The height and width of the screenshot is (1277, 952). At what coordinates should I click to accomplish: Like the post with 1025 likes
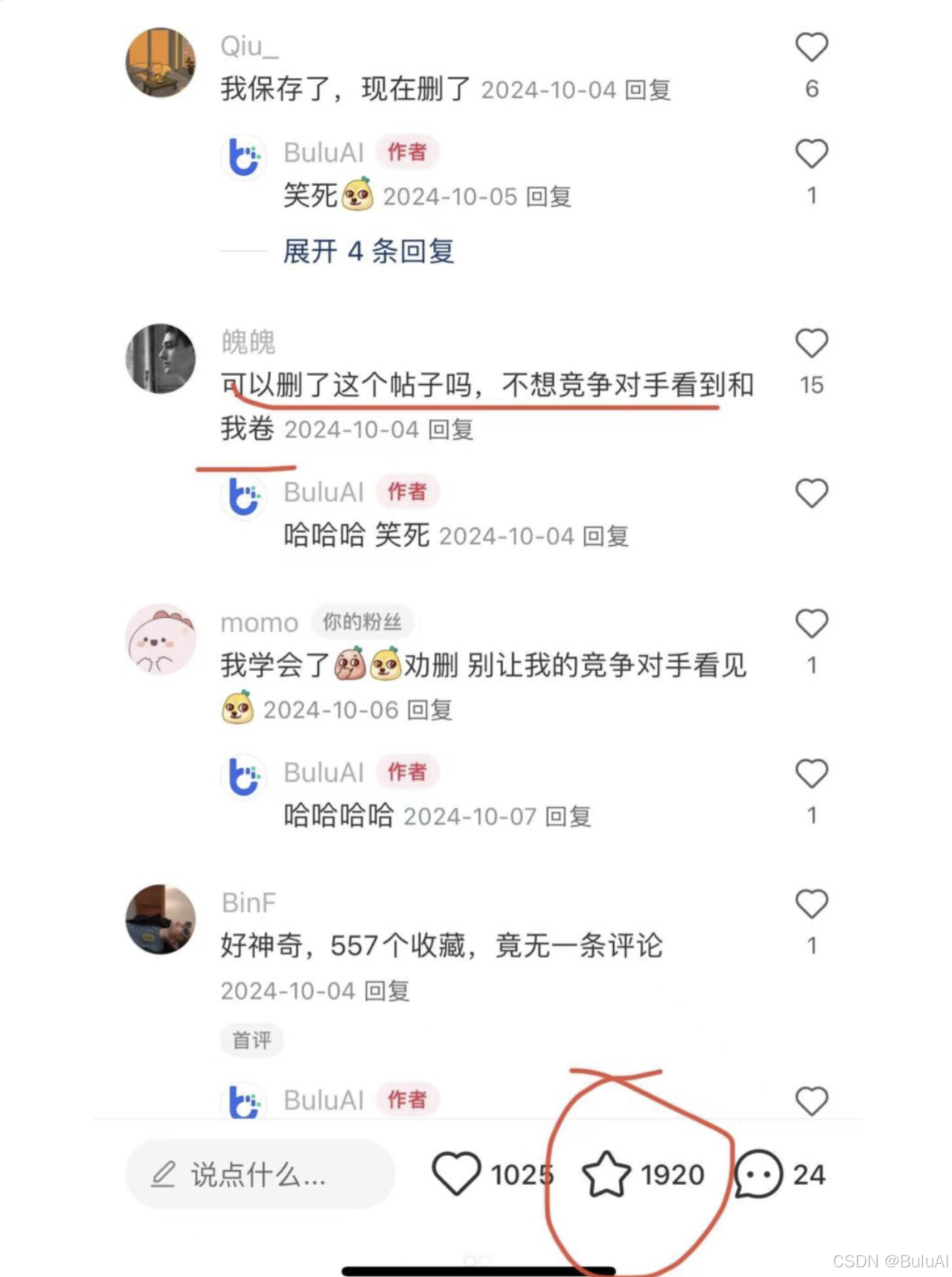point(457,1174)
